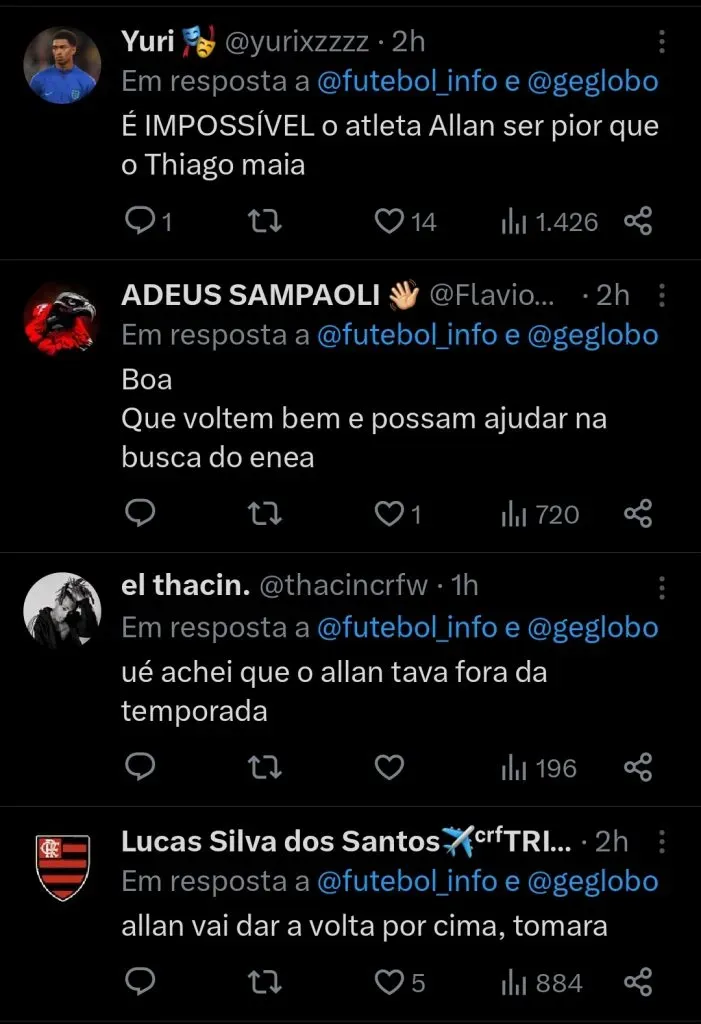The image size is (701, 1024).
Task: Open Yuri's profile picture
Action: (x=61, y=65)
